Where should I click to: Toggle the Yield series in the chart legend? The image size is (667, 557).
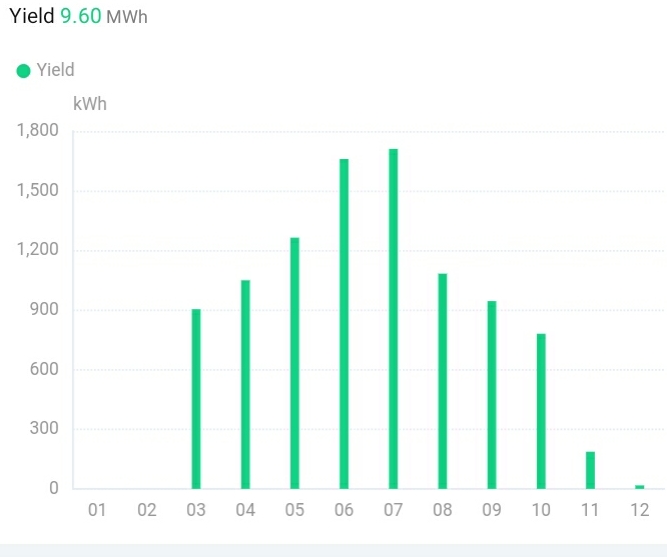tap(46, 70)
